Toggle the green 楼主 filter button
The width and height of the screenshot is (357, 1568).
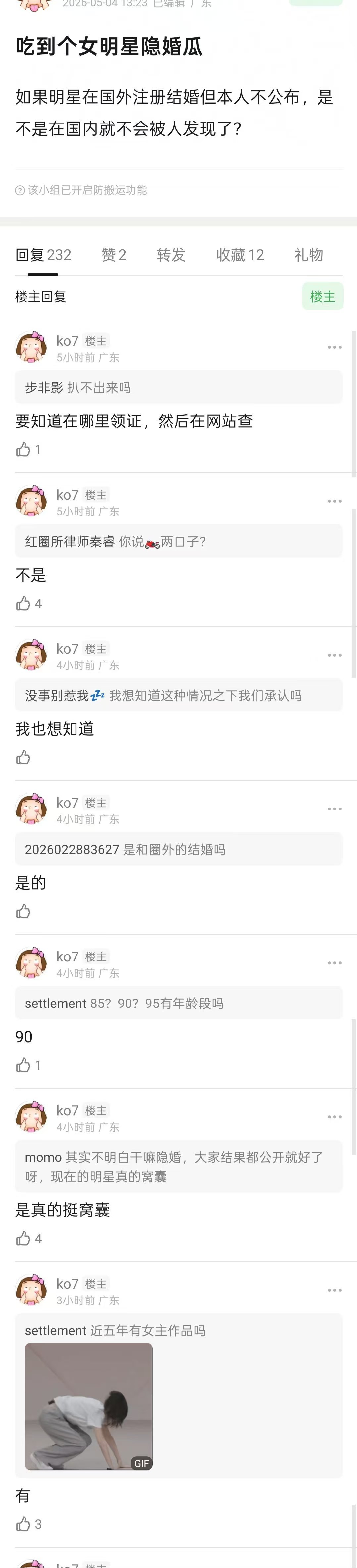[323, 296]
